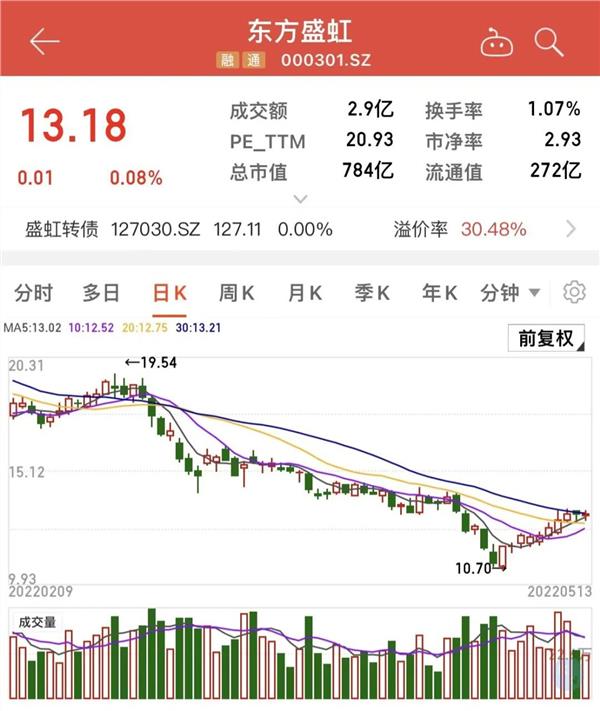600x711 pixels.
Task: Switch to the 周K chart tab
Action: coord(237,293)
